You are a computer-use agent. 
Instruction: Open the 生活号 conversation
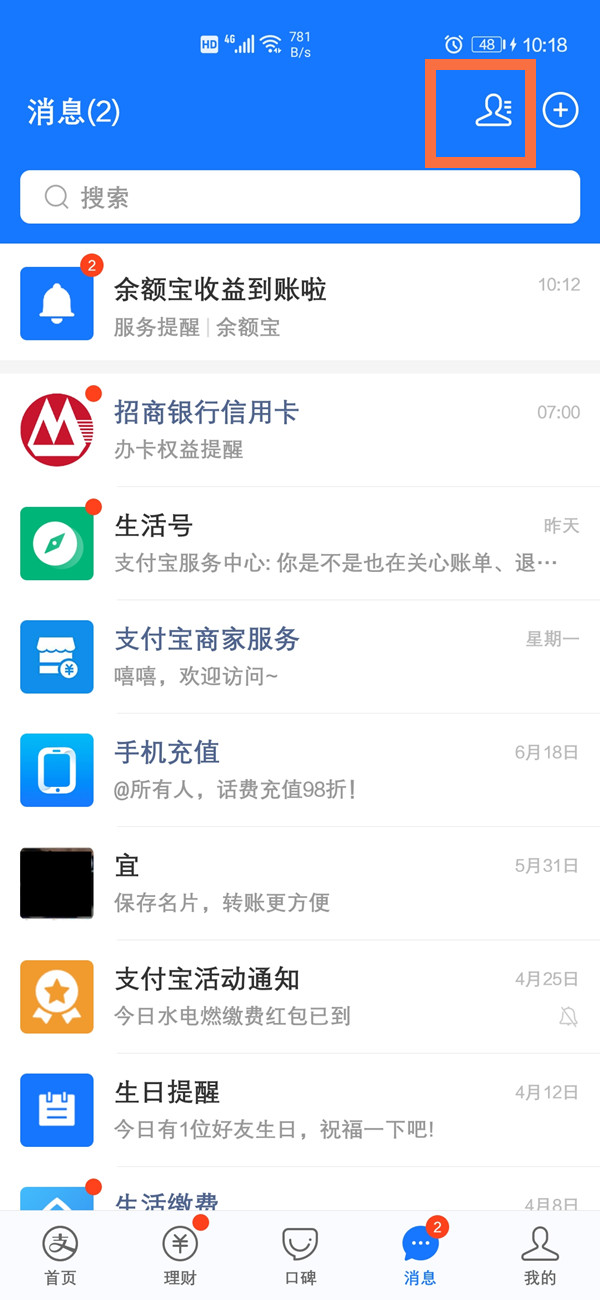tap(300, 543)
